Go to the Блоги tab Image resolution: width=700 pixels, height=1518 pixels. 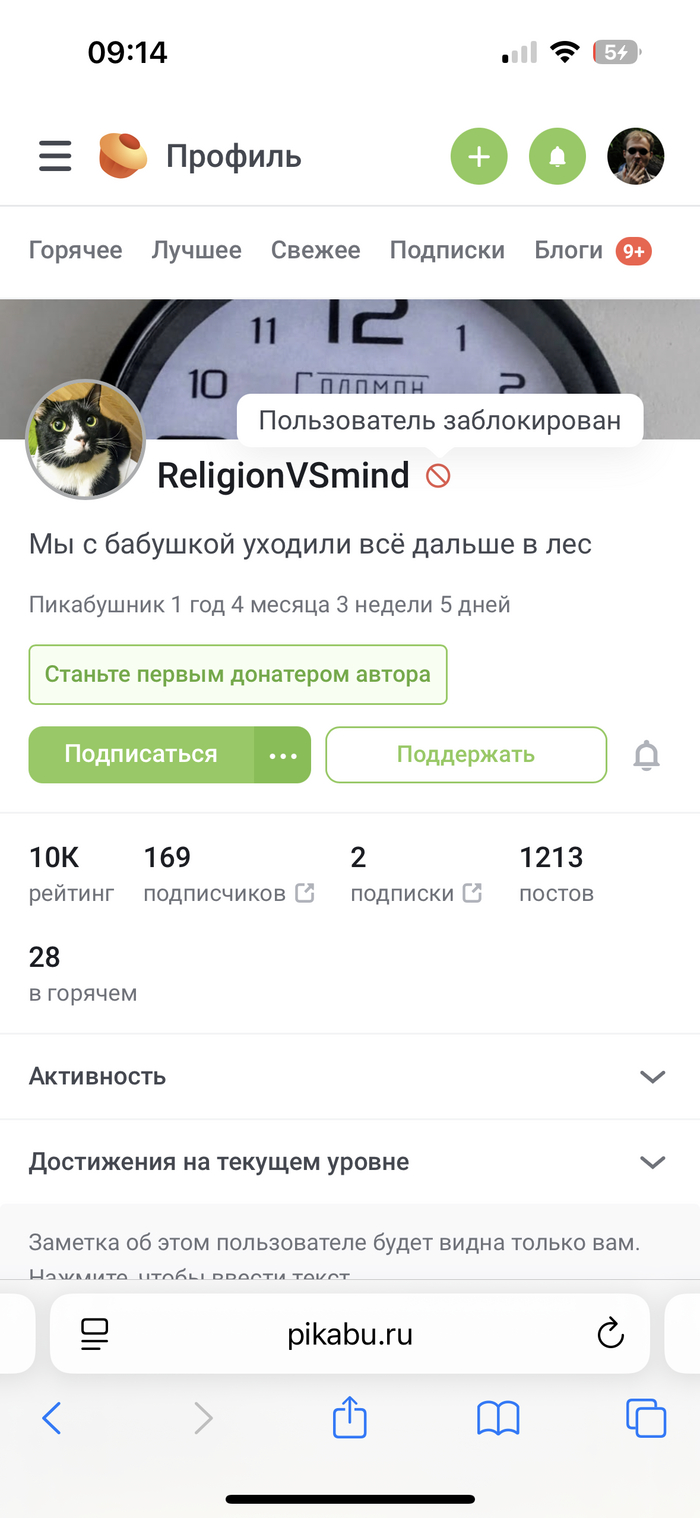coord(568,250)
